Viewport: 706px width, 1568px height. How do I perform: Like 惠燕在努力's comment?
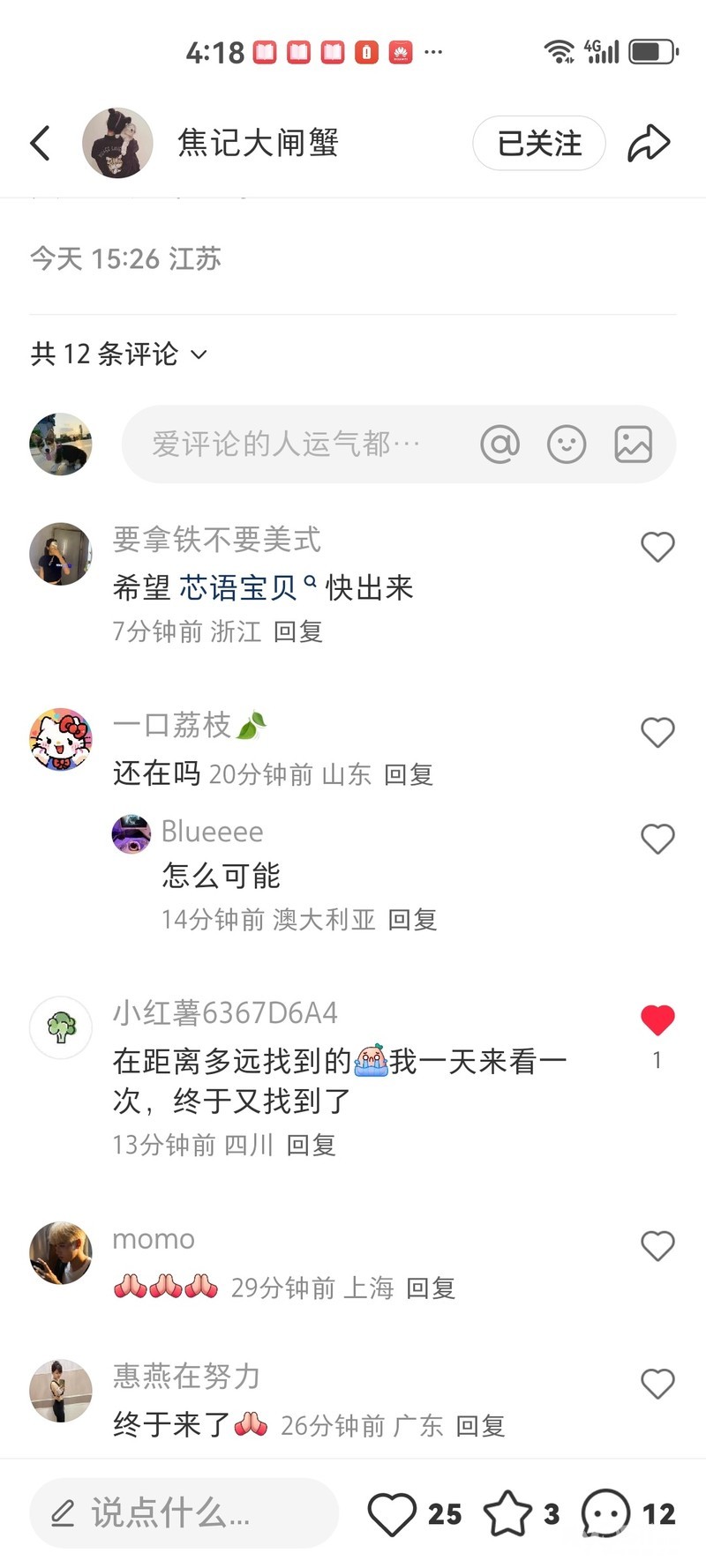click(657, 1384)
